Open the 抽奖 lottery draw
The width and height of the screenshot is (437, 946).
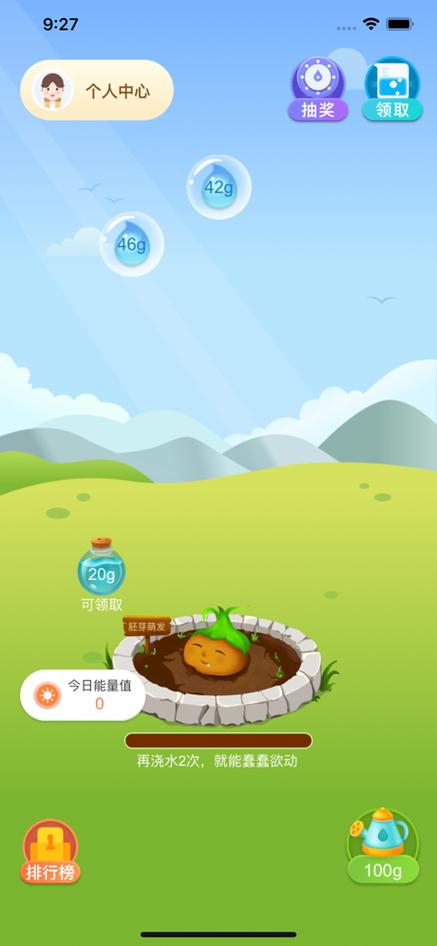(318, 89)
